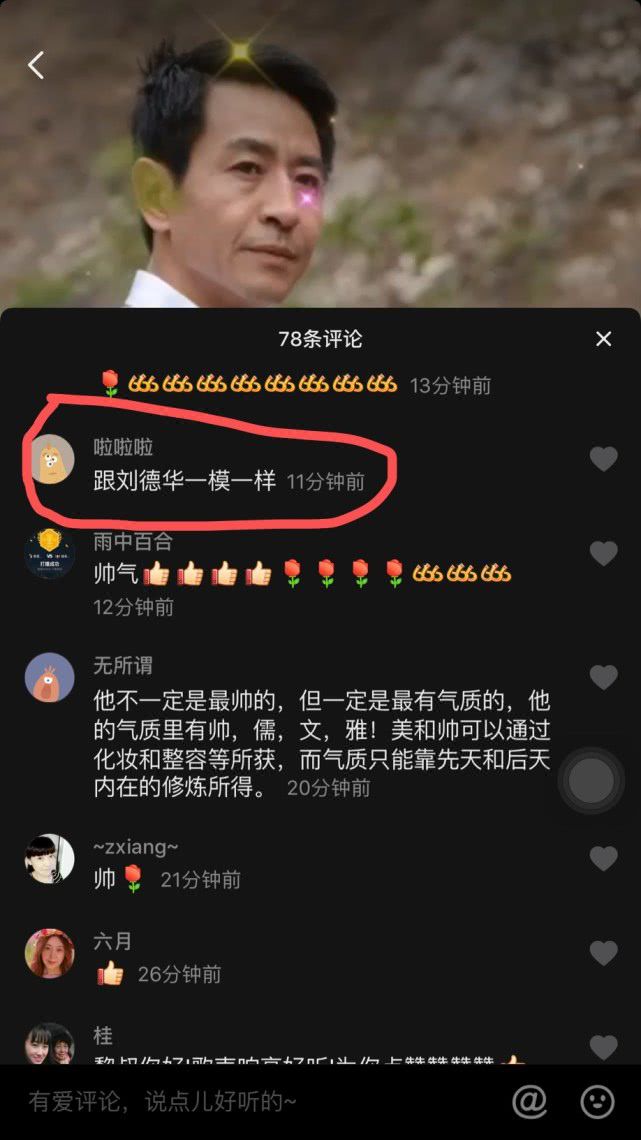
Task: Go back using the top-left arrow
Action: tap(36, 66)
